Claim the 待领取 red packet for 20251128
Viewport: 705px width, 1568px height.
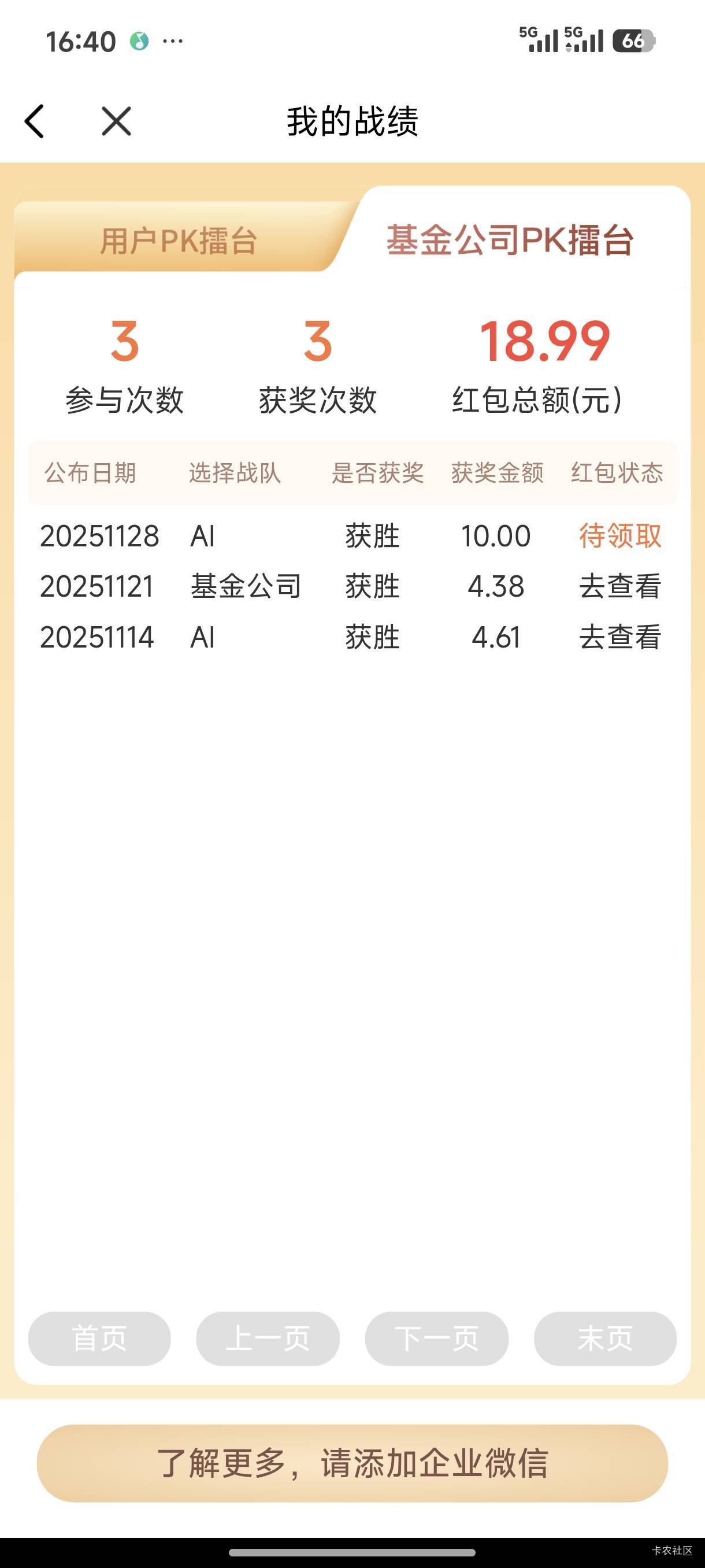click(620, 535)
